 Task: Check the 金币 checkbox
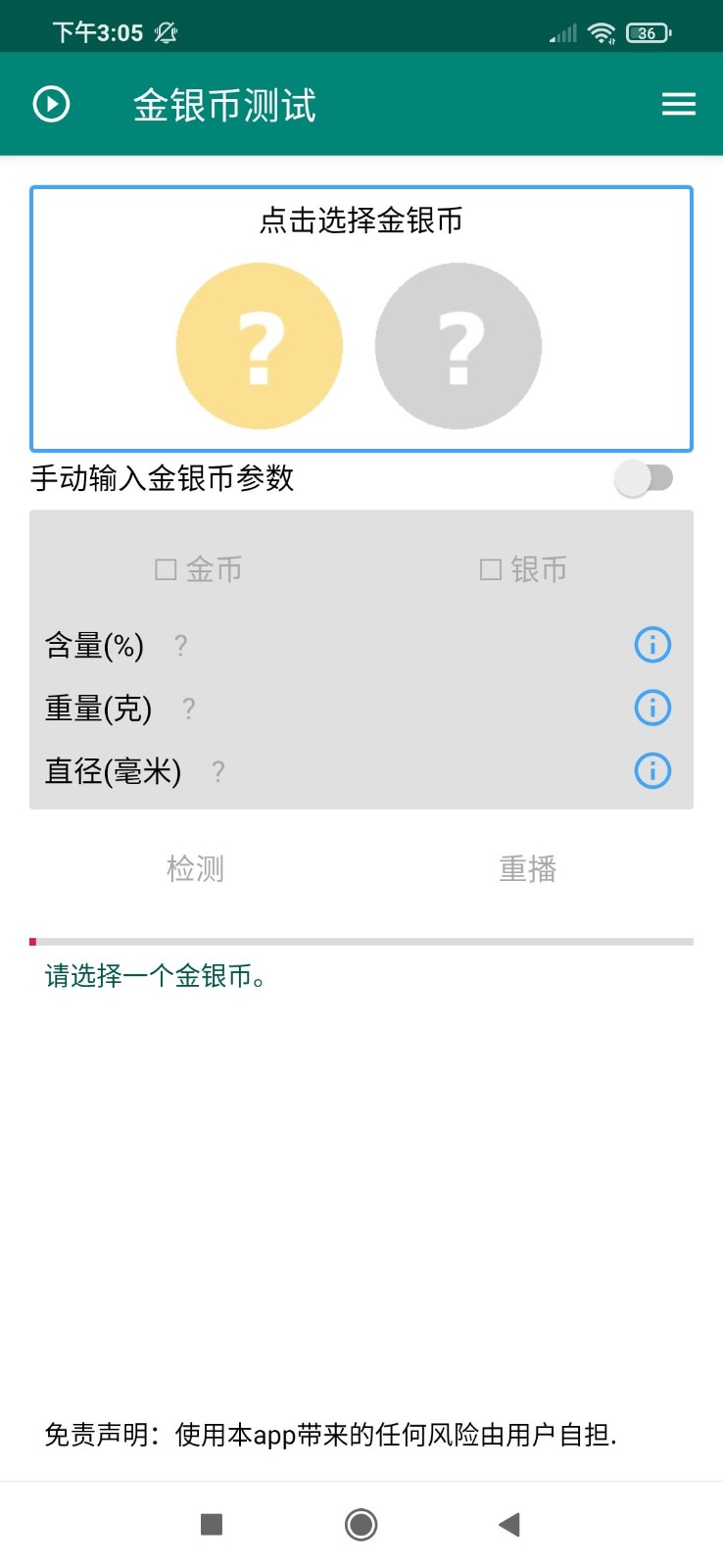[164, 568]
